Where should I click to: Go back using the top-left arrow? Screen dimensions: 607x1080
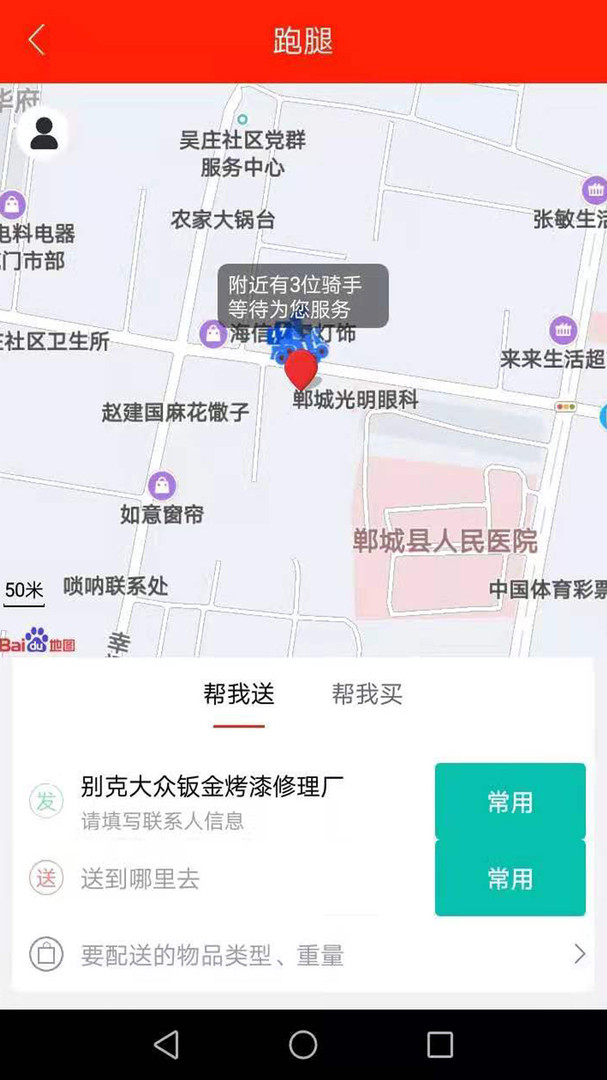click(37, 40)
